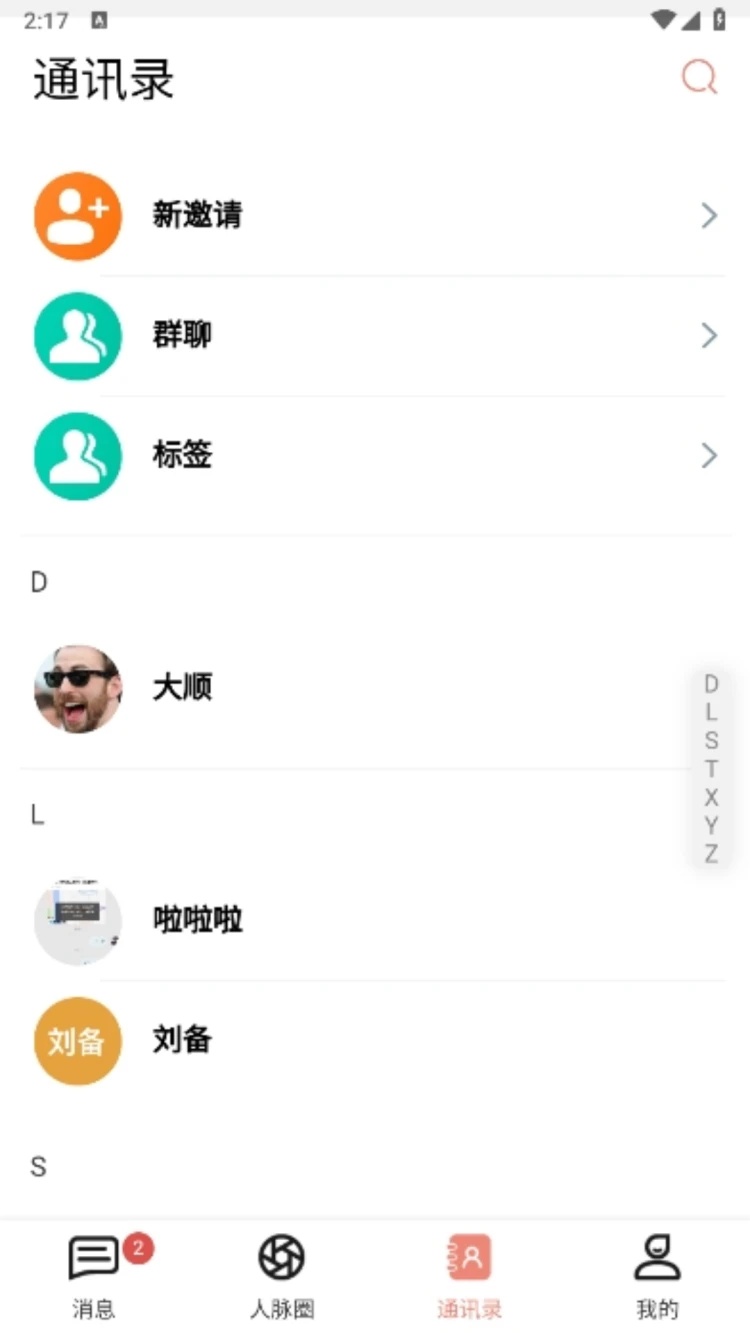The image size is (750, 1333).
Task: Jump to letter Z in index sidebar
Action: [711, 854]
